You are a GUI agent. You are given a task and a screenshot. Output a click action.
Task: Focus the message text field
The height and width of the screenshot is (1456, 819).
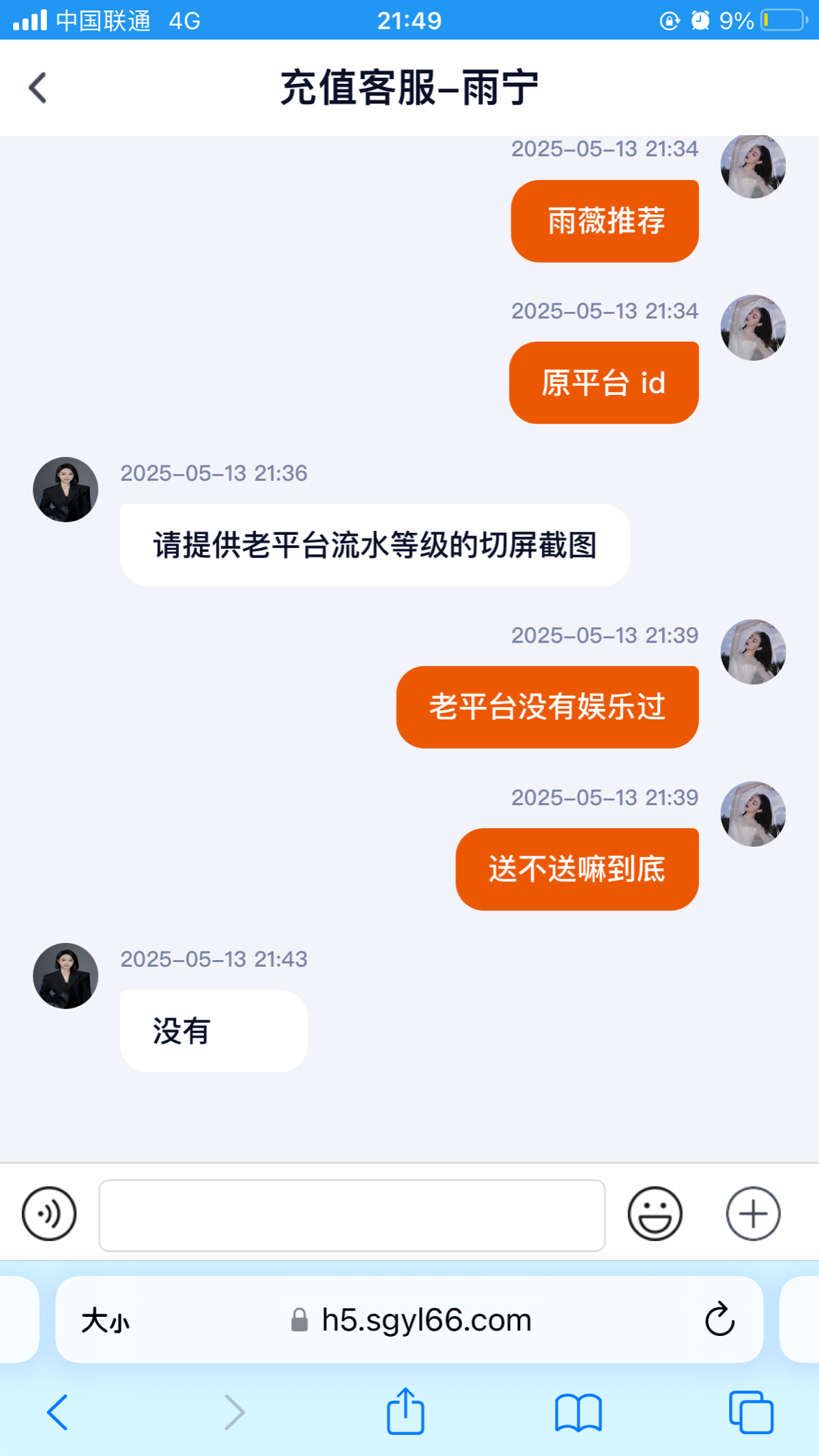(x=351, y=1215)
